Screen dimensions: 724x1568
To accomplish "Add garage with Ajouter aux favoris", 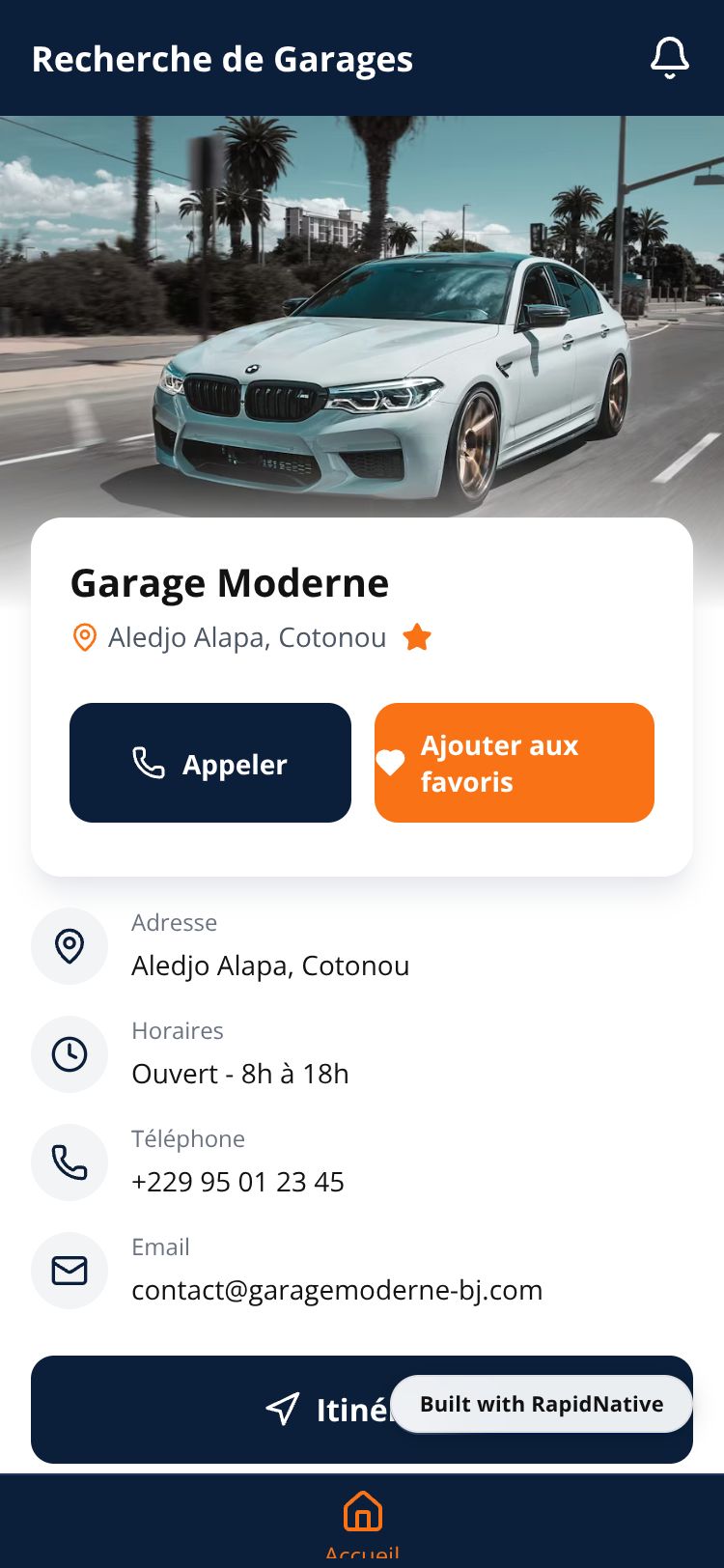I will pyautogui.click(x=515, y=763).
